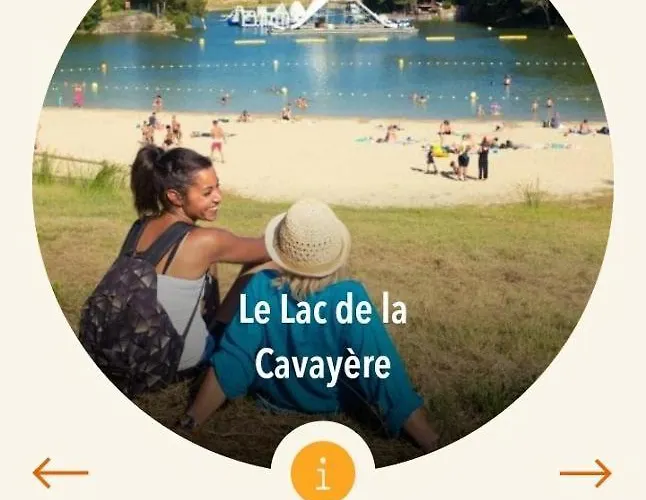Open the orange info button
The image size is (646, 500).
click(x=322, y=473)
